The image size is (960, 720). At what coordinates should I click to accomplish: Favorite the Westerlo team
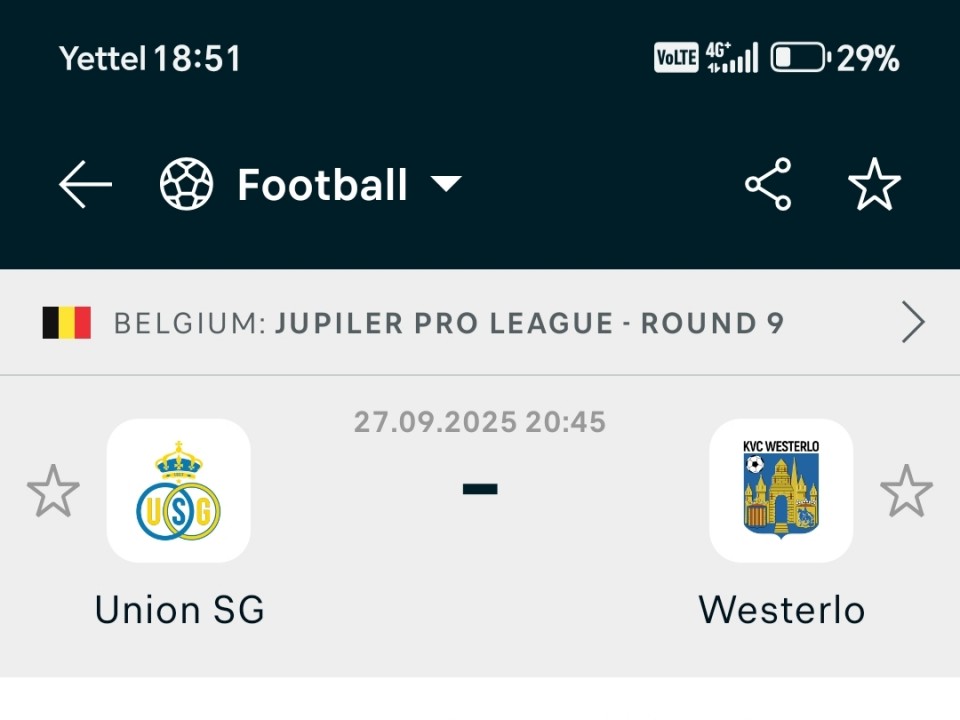[906, 491]
